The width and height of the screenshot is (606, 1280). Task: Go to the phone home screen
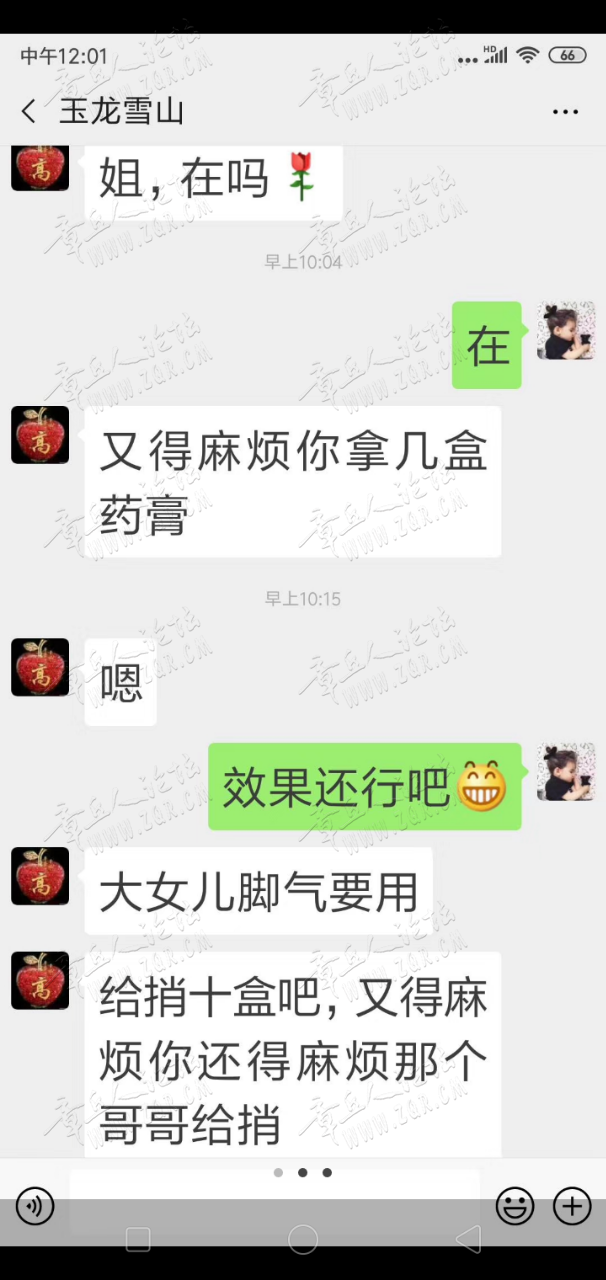[x=303, y=1241]
